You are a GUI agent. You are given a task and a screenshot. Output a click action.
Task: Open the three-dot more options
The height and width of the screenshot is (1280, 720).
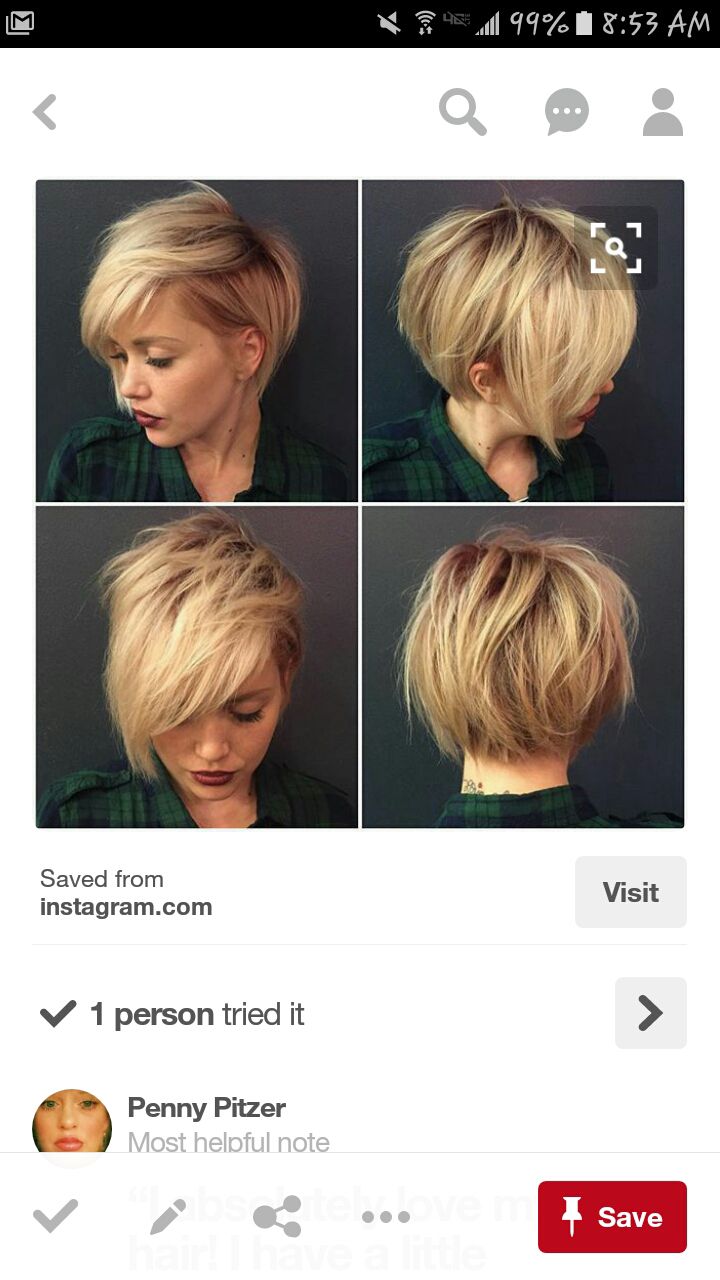tap(386, 1217)
